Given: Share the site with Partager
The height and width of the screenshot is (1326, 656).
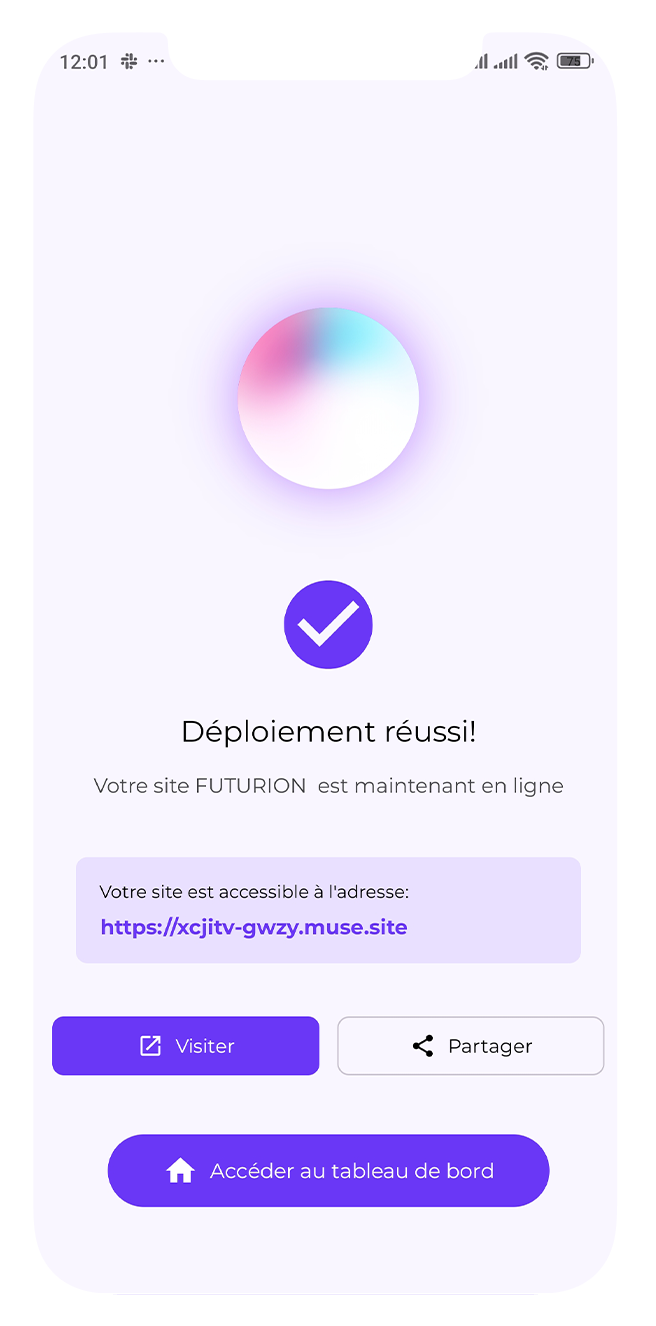Looking at the screenshot, I should [471, 1046].
